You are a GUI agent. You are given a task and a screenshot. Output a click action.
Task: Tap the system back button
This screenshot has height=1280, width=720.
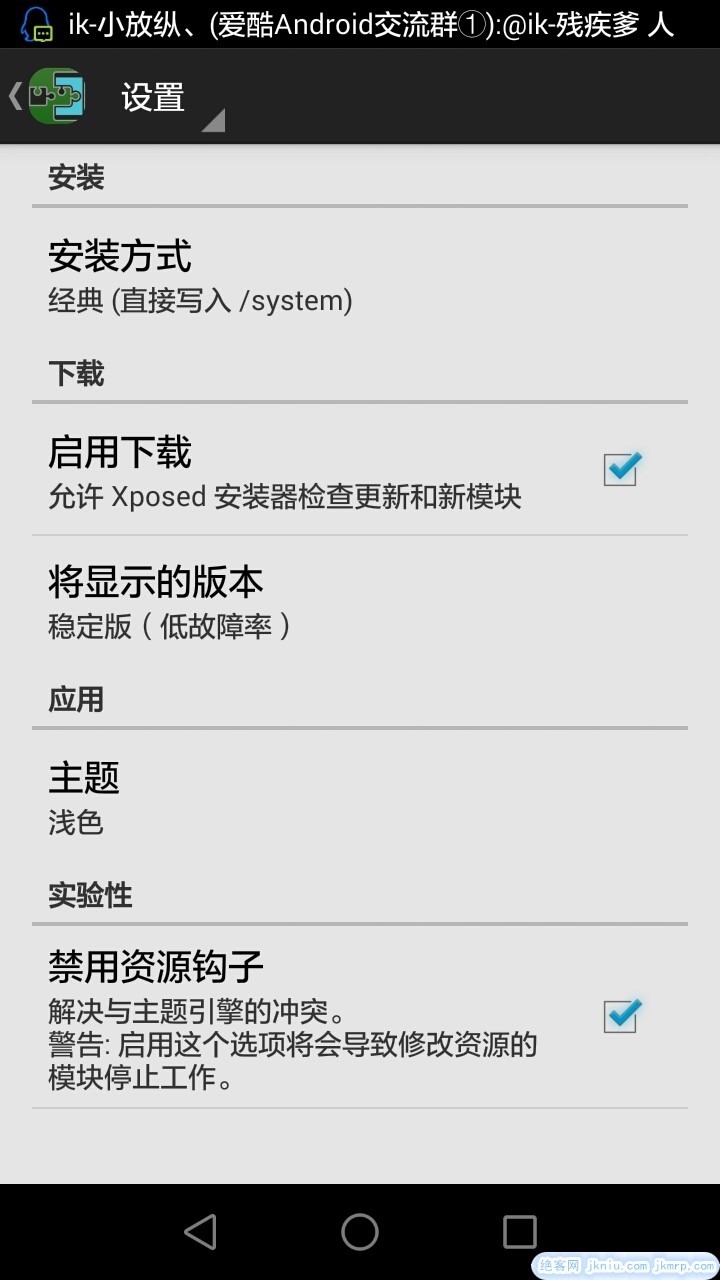[x=200, y=1232]
